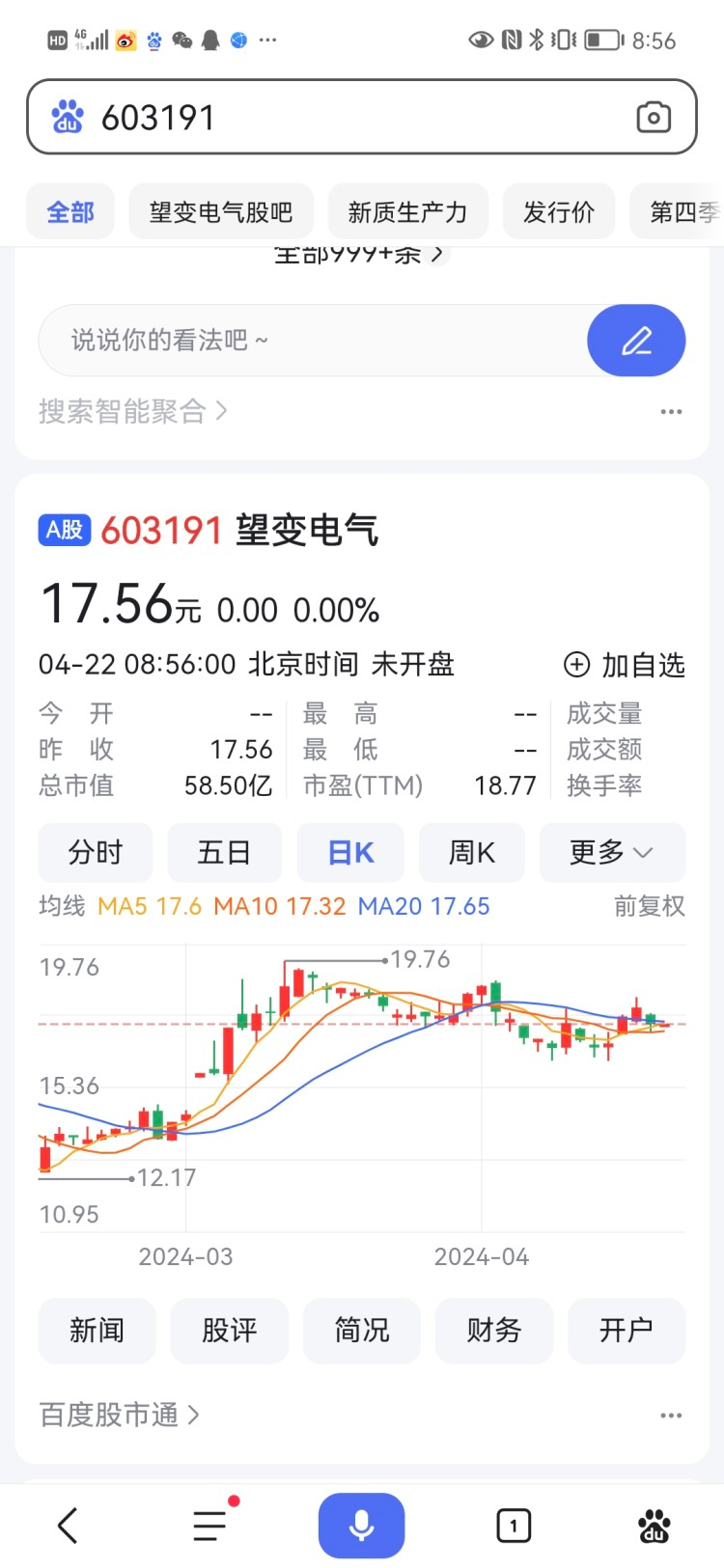Start voice search with microphone button

point(362,1526)
